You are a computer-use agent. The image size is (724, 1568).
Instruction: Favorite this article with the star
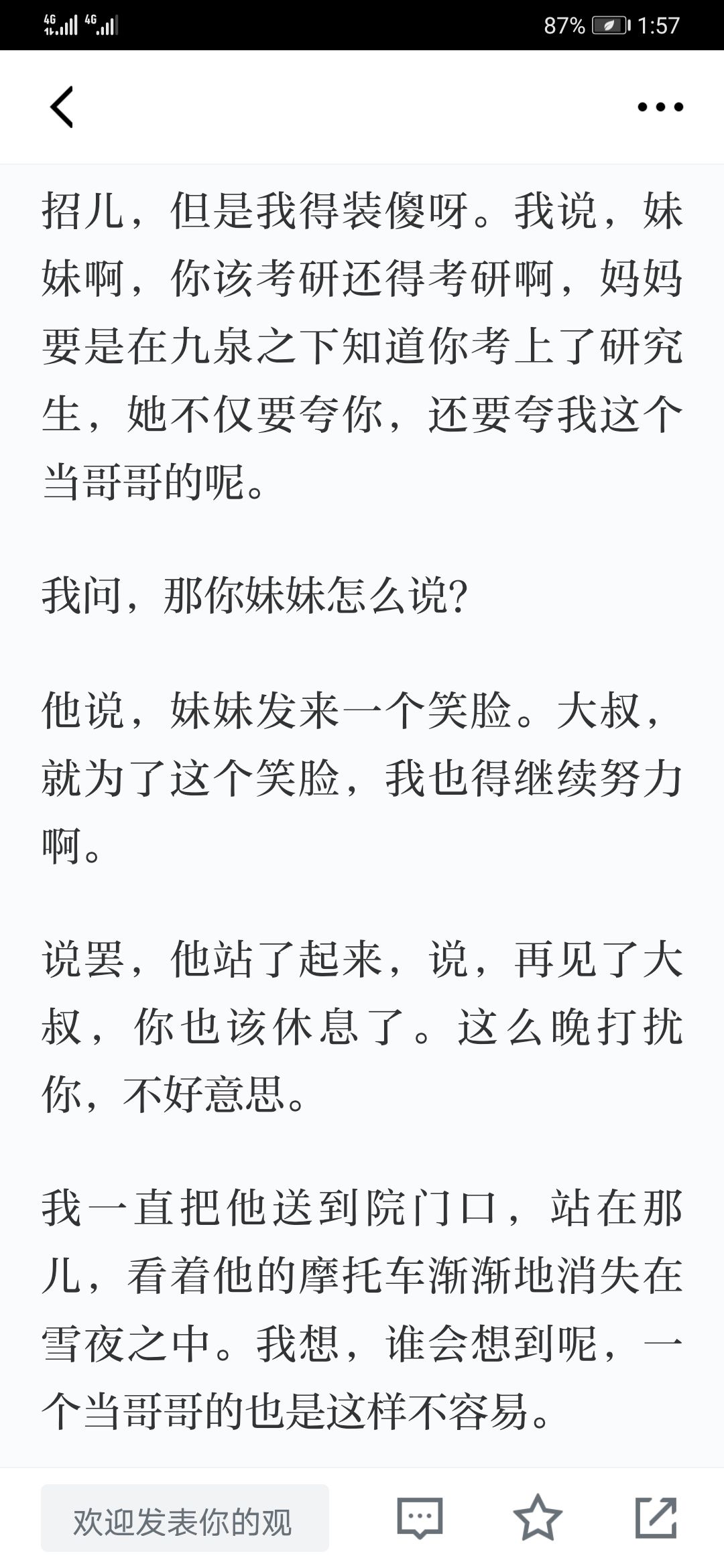click(537, 1518)
